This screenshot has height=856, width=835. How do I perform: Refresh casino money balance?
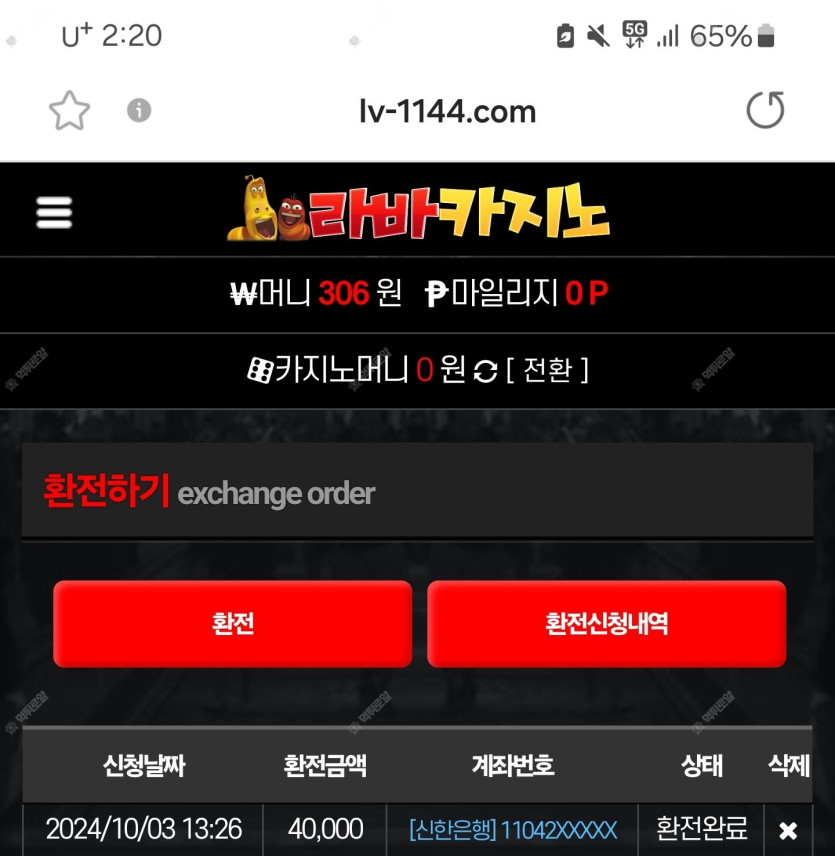pyautogui.click(x=485, y=371)
